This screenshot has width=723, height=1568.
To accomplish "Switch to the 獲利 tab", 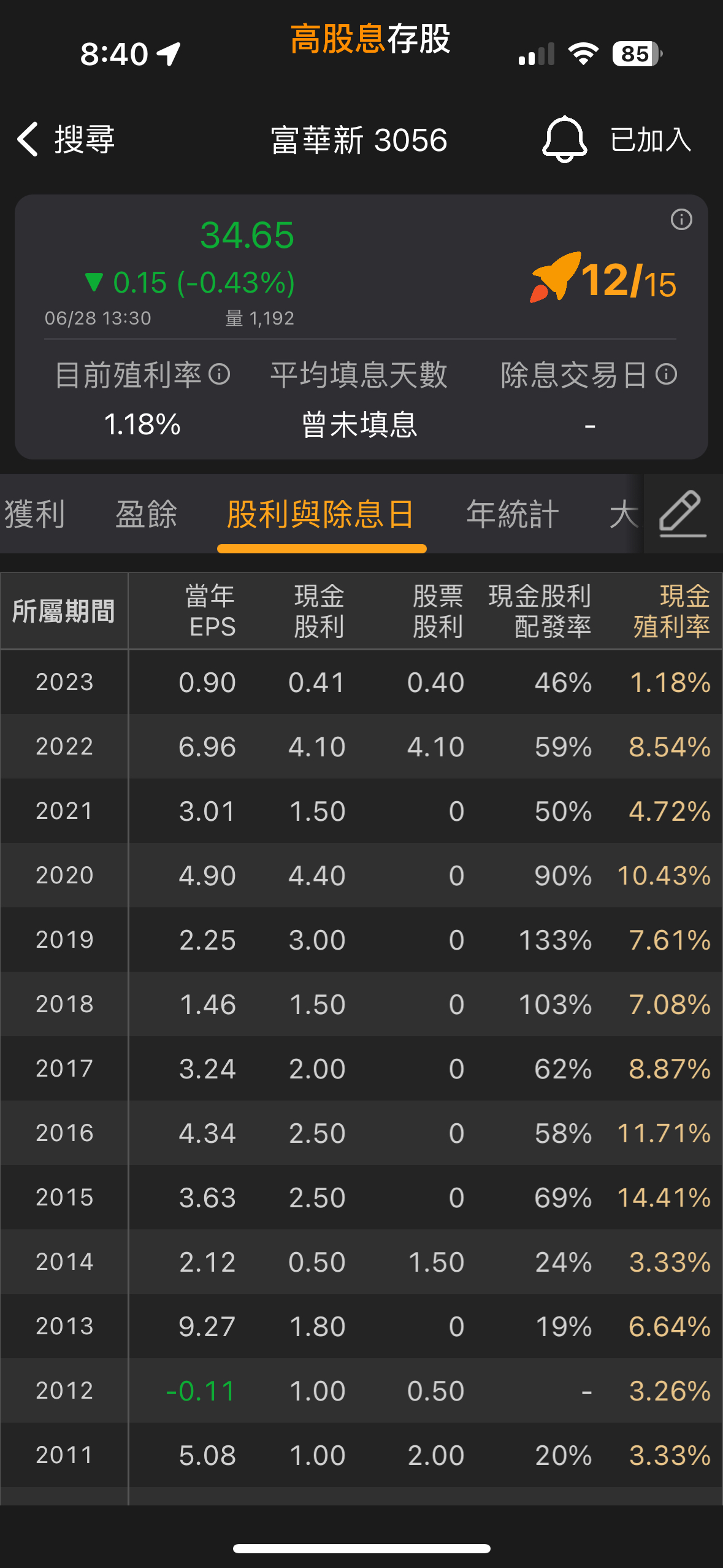I will [34, 514].
